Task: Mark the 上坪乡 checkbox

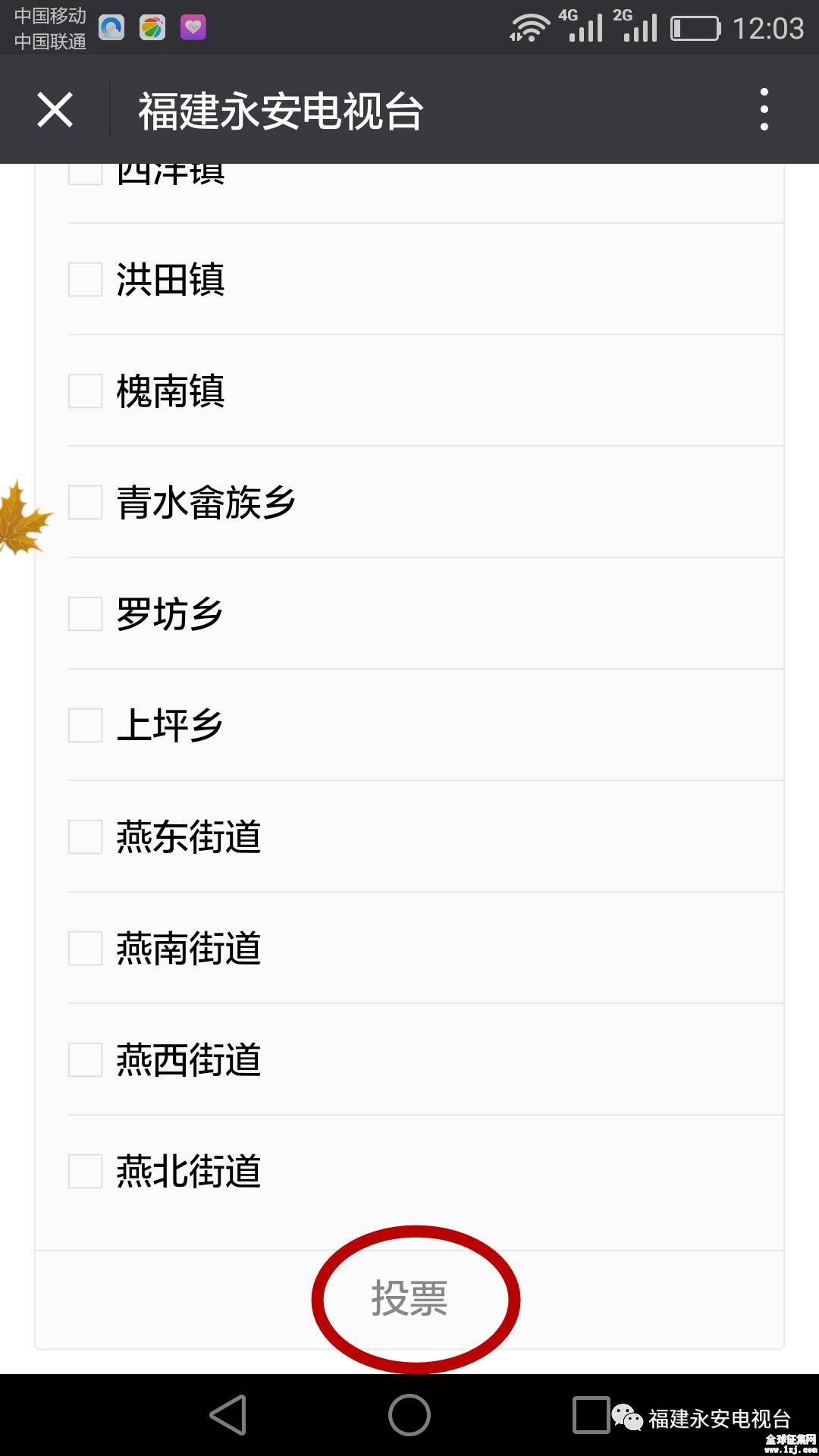Action: (85, 726)
